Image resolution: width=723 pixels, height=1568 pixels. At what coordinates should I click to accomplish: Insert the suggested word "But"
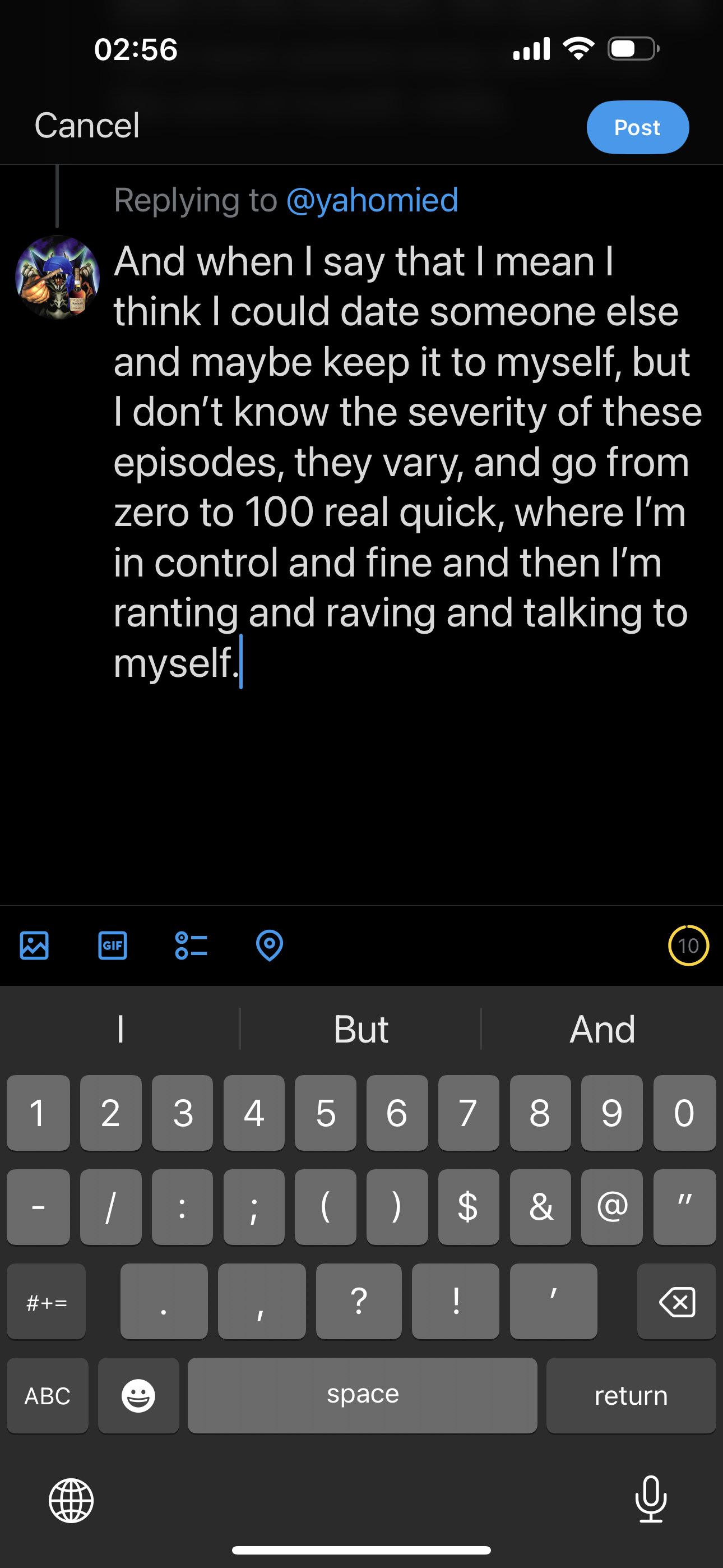pyautogui.click(x=361, y=1029)
